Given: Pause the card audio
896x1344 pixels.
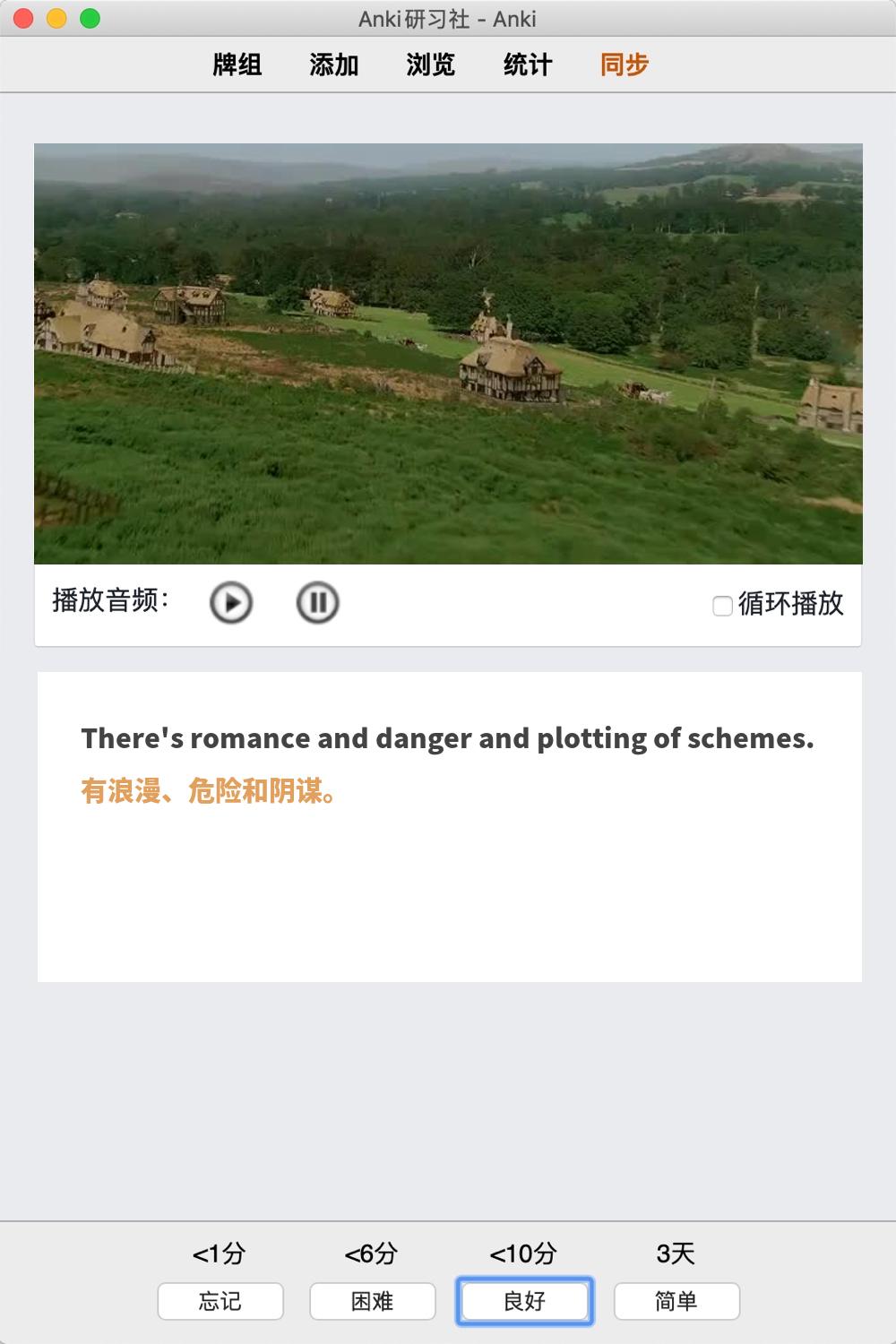Looking at the screenshot, I should tap(317, 602).
